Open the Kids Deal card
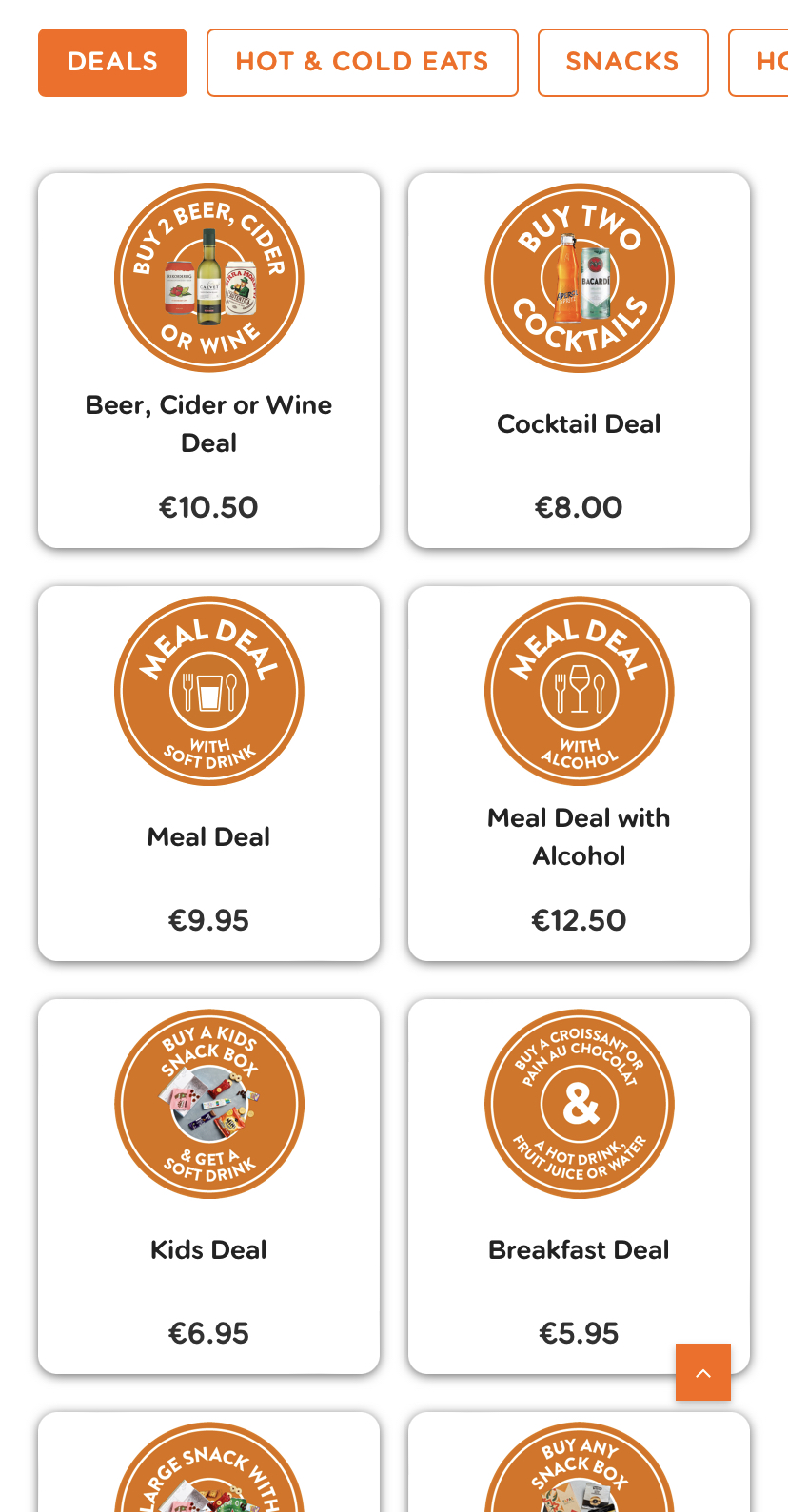The width and height of the screenshot is (788, 1512). pyautogui.click(x=208, y=1186)
